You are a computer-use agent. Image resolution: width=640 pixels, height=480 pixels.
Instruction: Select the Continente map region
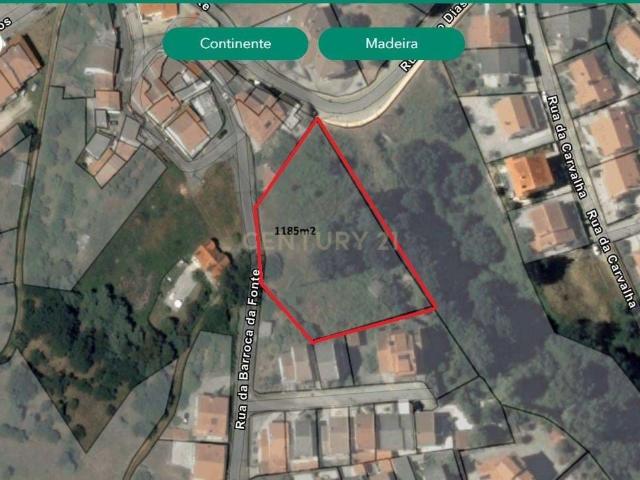(x=236, y=44)
